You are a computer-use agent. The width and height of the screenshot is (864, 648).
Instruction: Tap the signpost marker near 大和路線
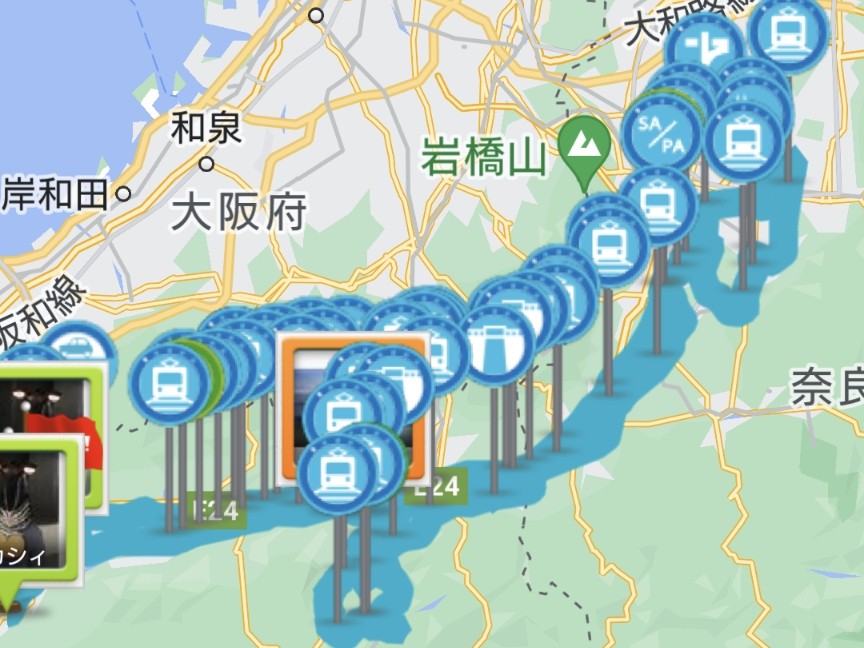pos(708,45)
